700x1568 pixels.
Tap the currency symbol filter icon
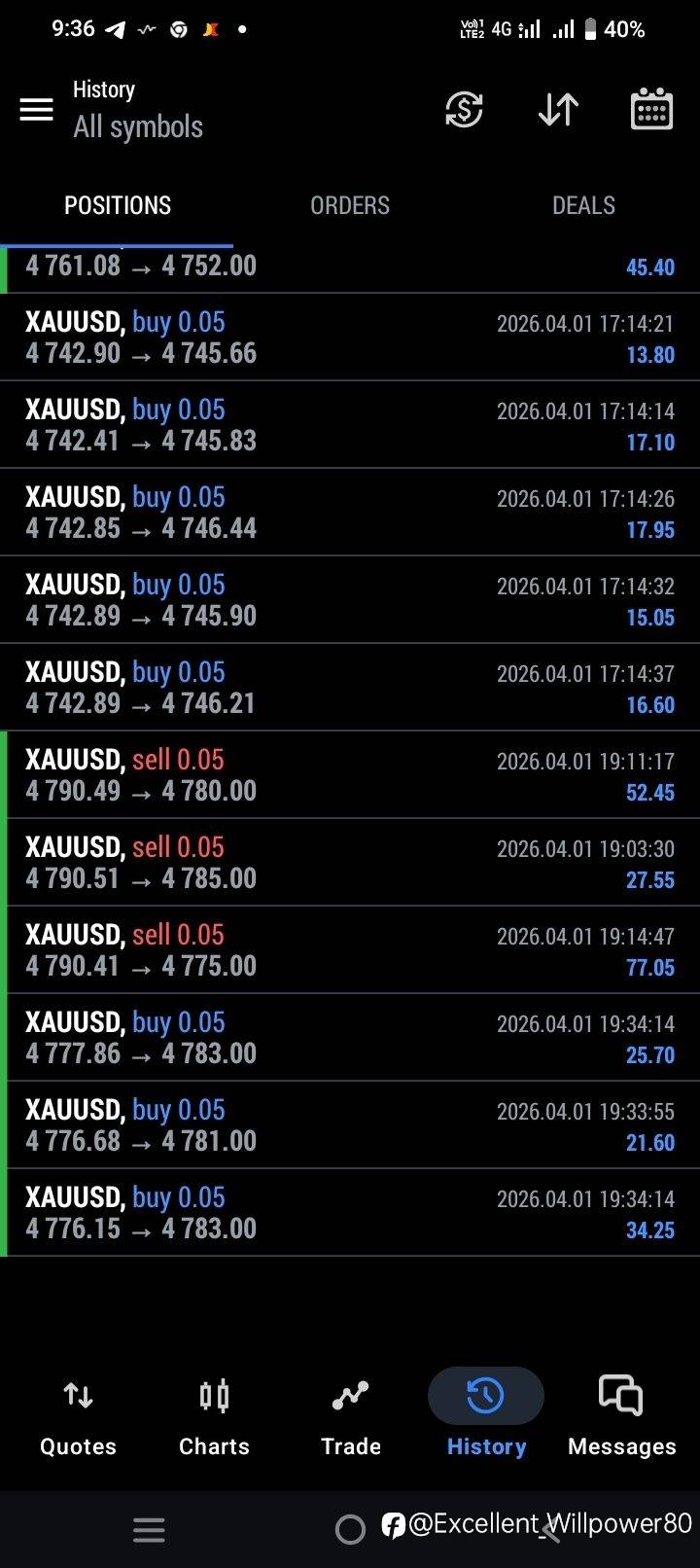(464, 109)
